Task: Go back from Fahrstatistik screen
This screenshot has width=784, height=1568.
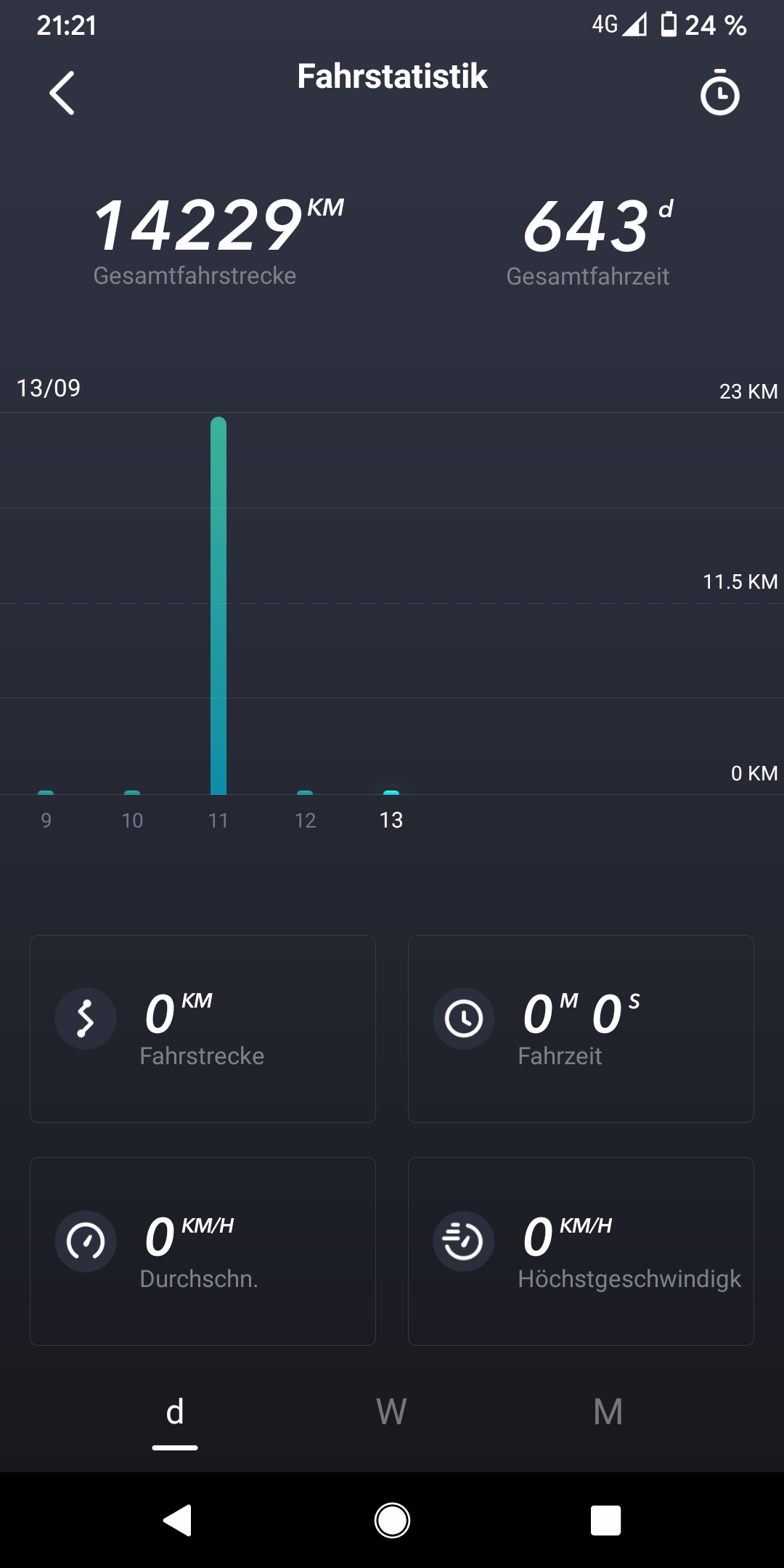Action: click(62, 93)
